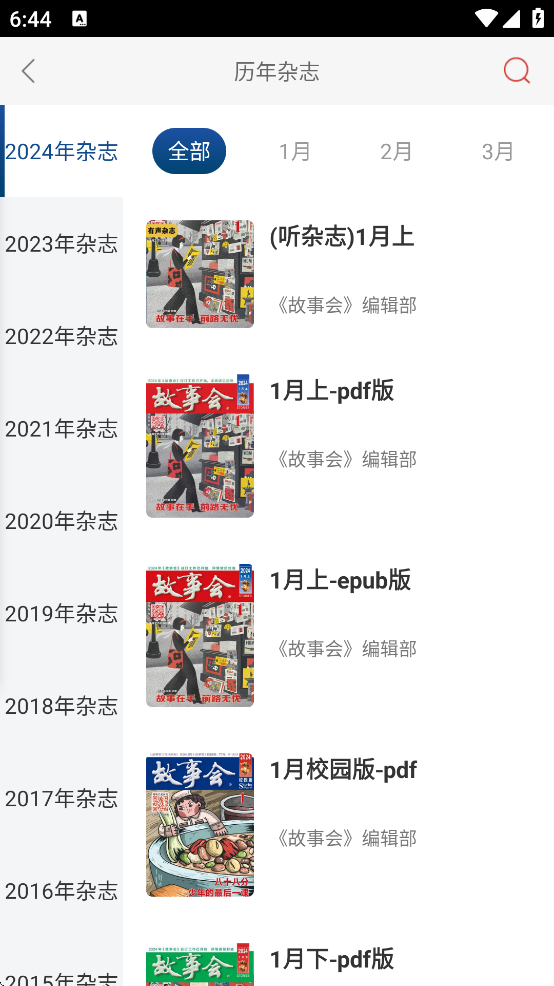
Task: Select the 全部 filter chip
Action: tap(189, 151)
